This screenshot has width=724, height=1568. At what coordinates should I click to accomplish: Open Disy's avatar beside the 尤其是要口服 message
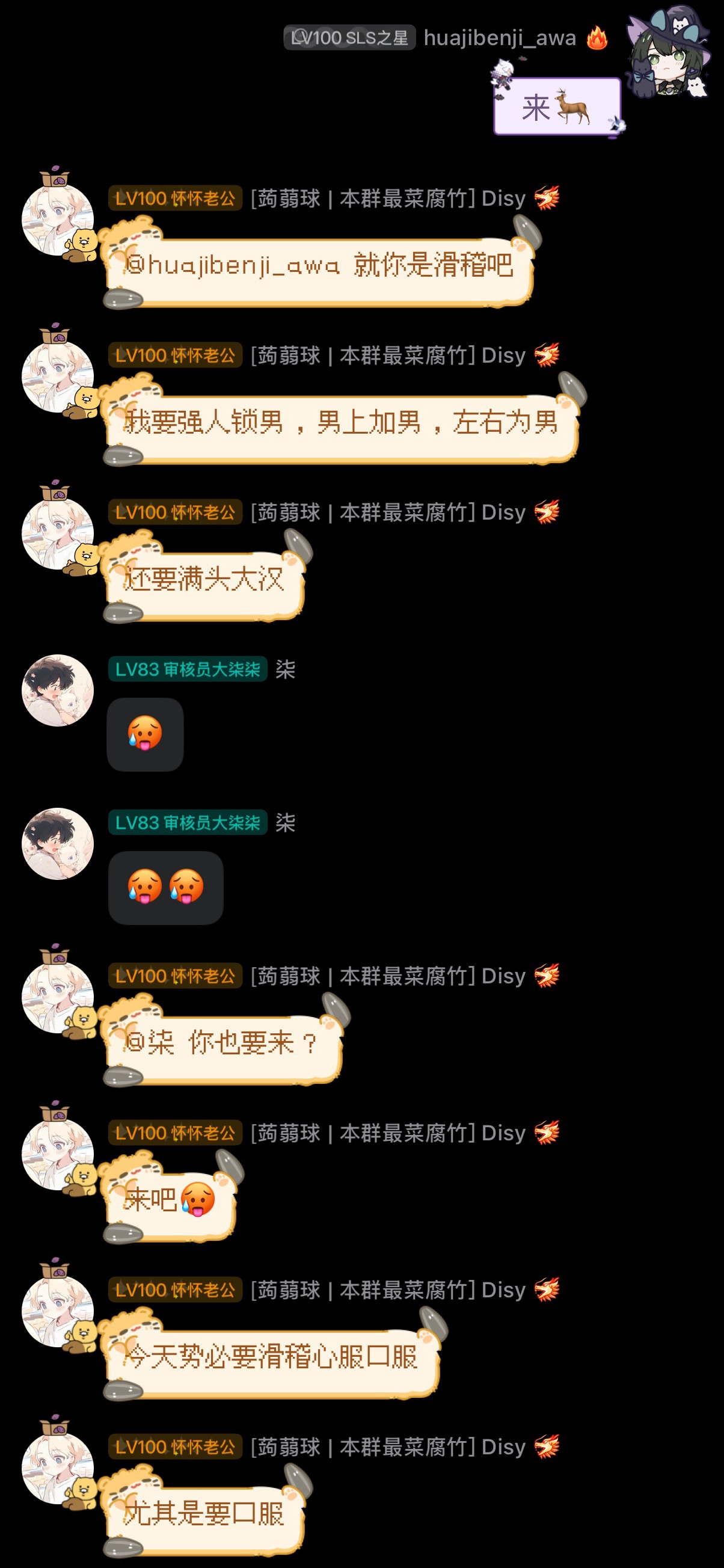[57, 1466]
